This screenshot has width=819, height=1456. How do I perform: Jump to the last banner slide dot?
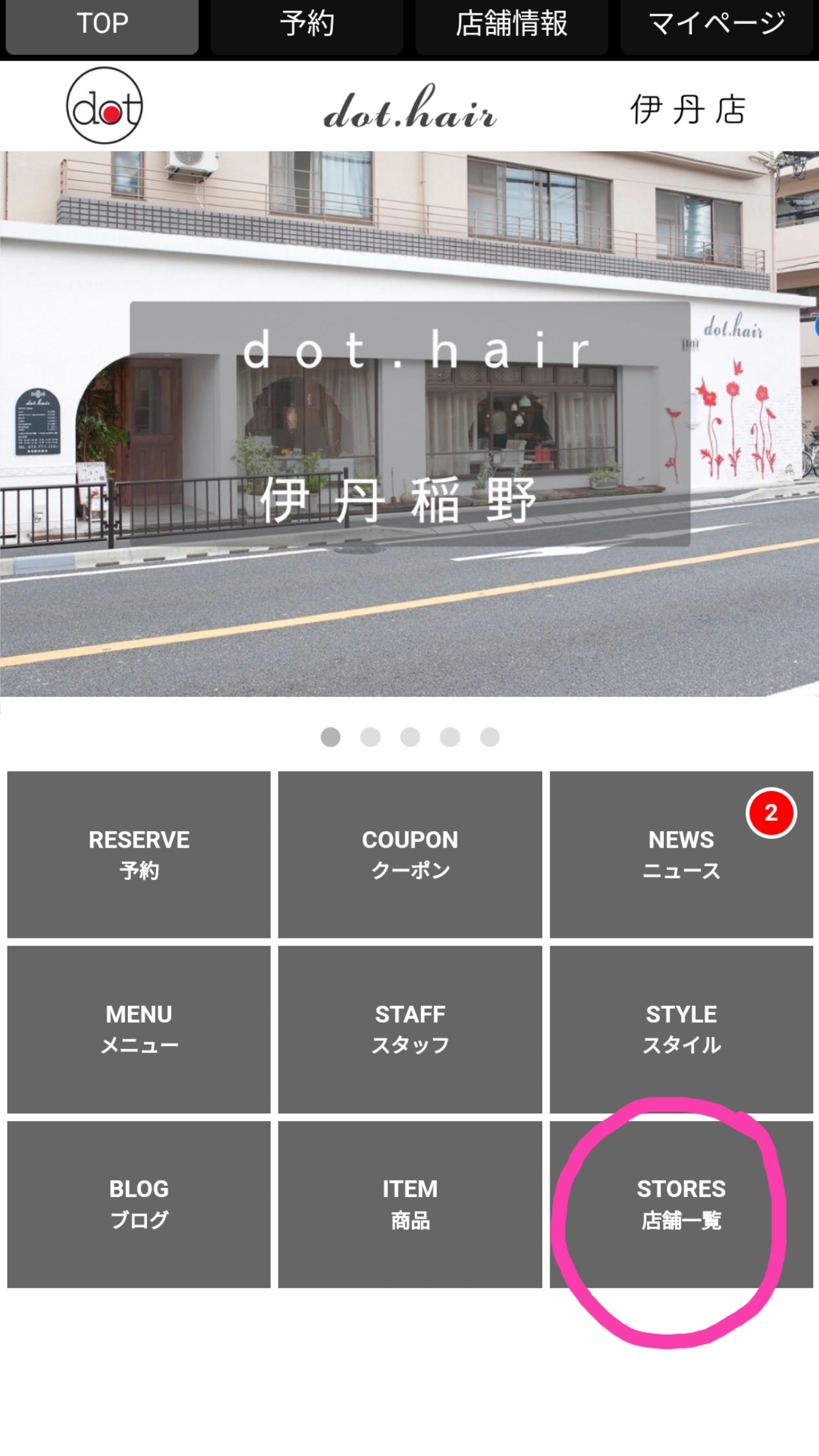(x=490, y=737)
